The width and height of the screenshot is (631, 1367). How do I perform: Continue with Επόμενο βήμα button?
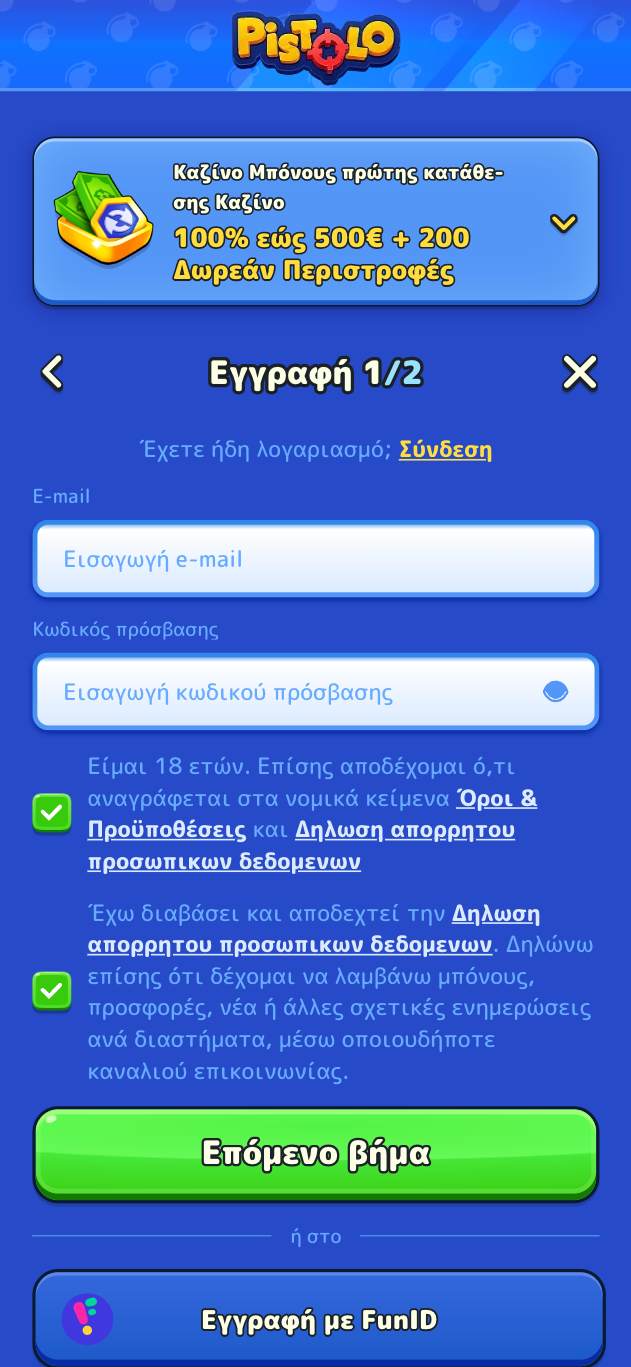coord(315,1153)
